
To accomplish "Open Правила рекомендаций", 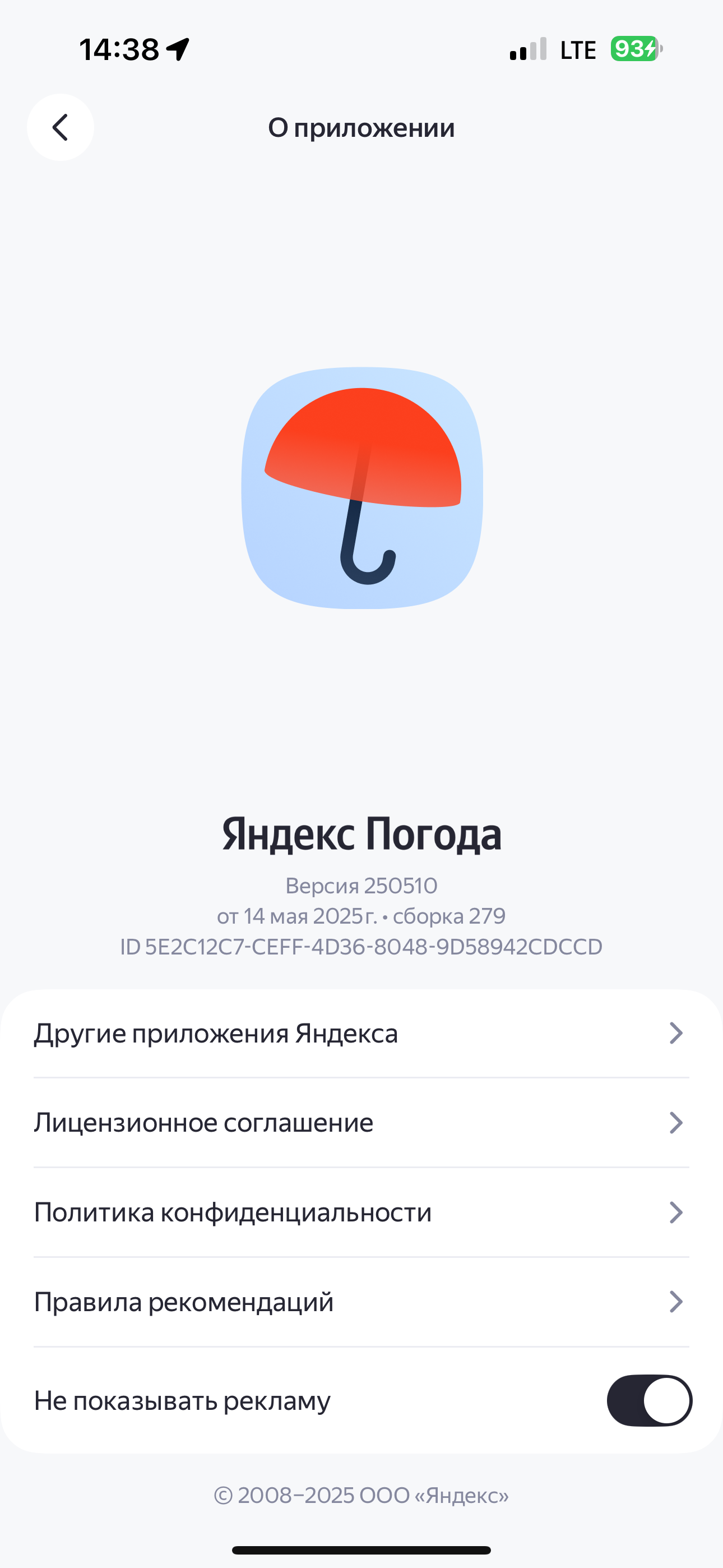I will (361, 1302).
